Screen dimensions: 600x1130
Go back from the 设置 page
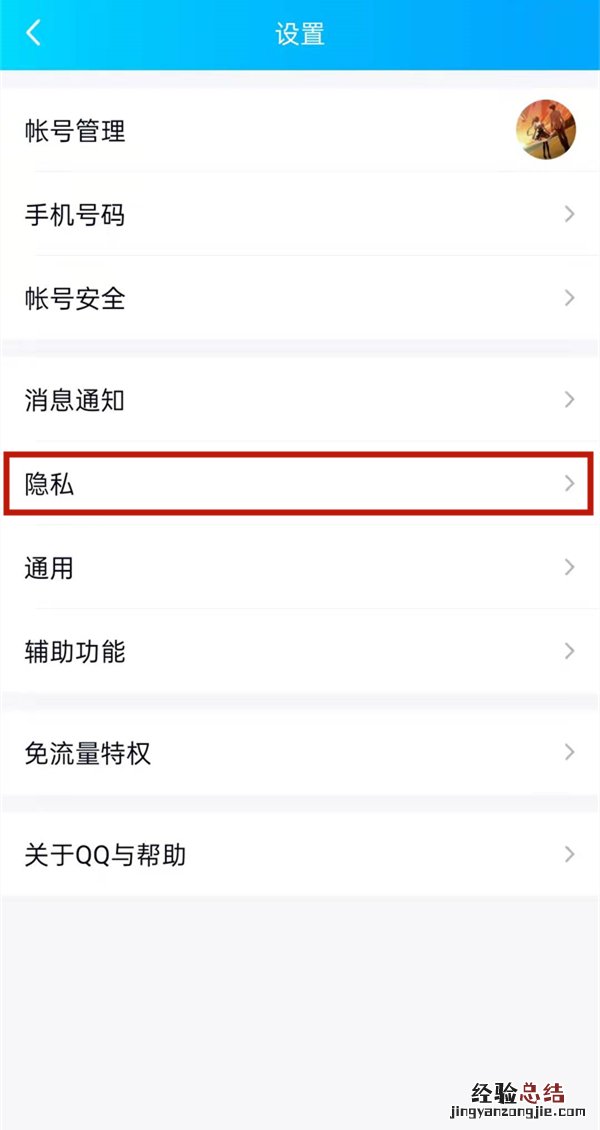tap(33, 33)
